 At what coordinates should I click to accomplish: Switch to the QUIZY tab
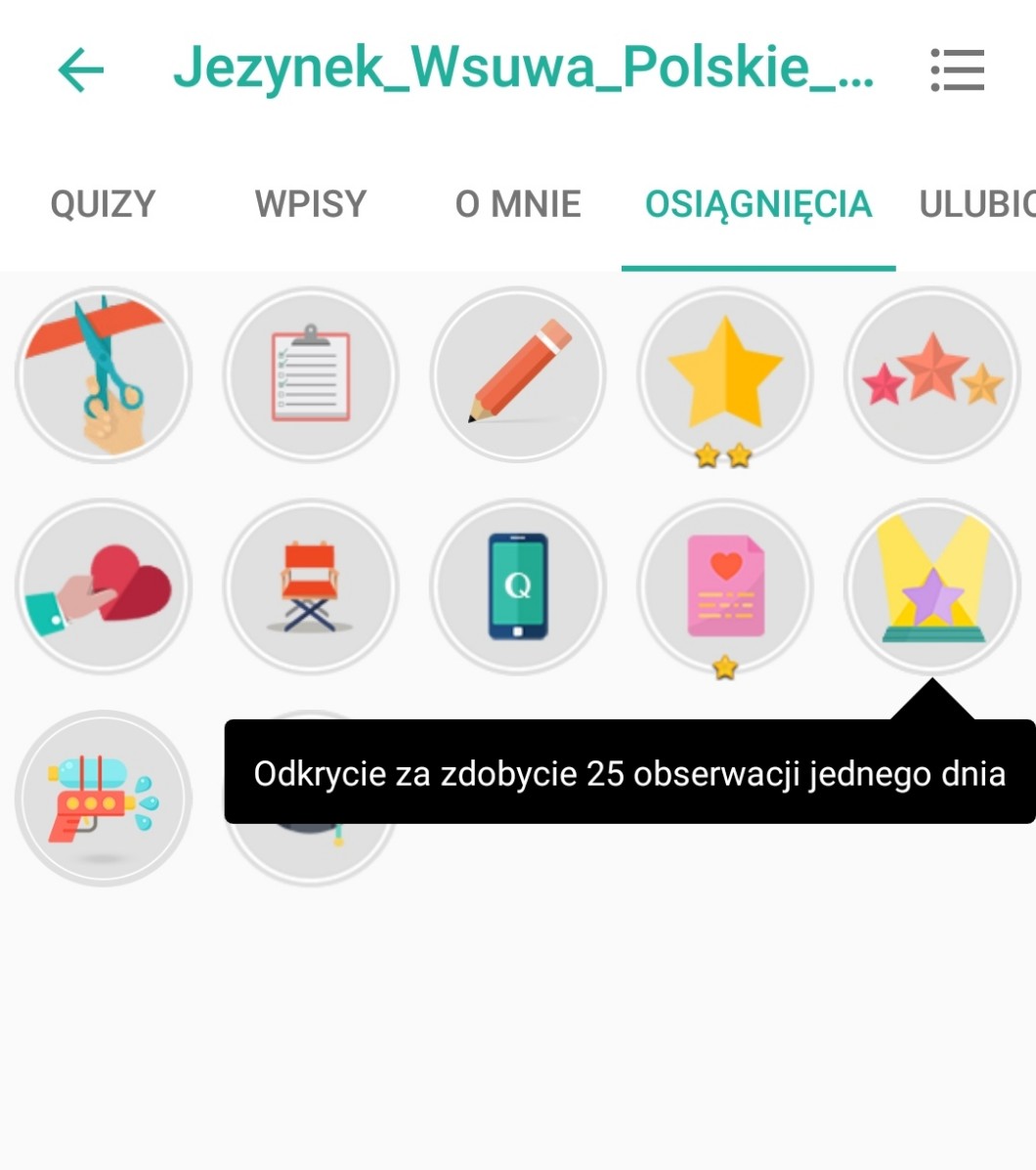[103, 204]
